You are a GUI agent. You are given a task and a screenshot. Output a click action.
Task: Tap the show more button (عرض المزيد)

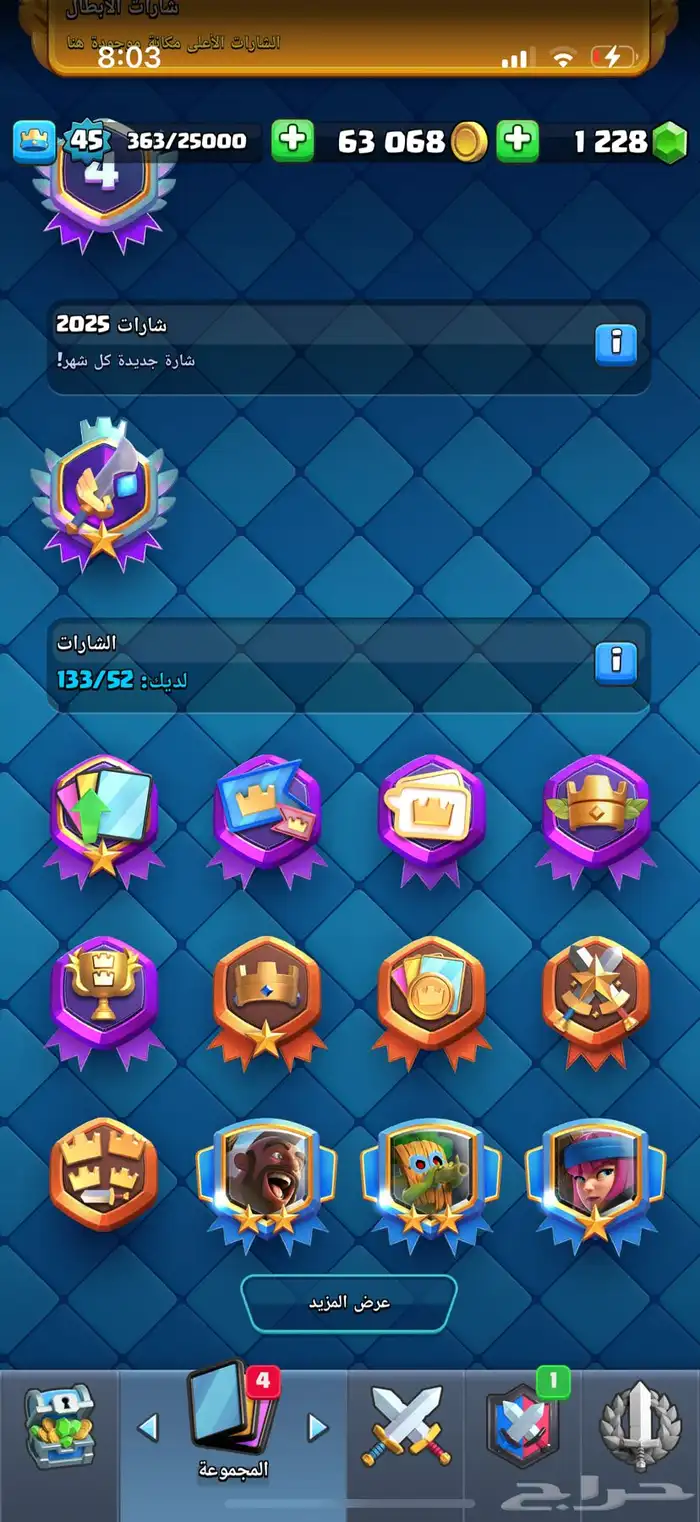click(x=349, y=1303)
